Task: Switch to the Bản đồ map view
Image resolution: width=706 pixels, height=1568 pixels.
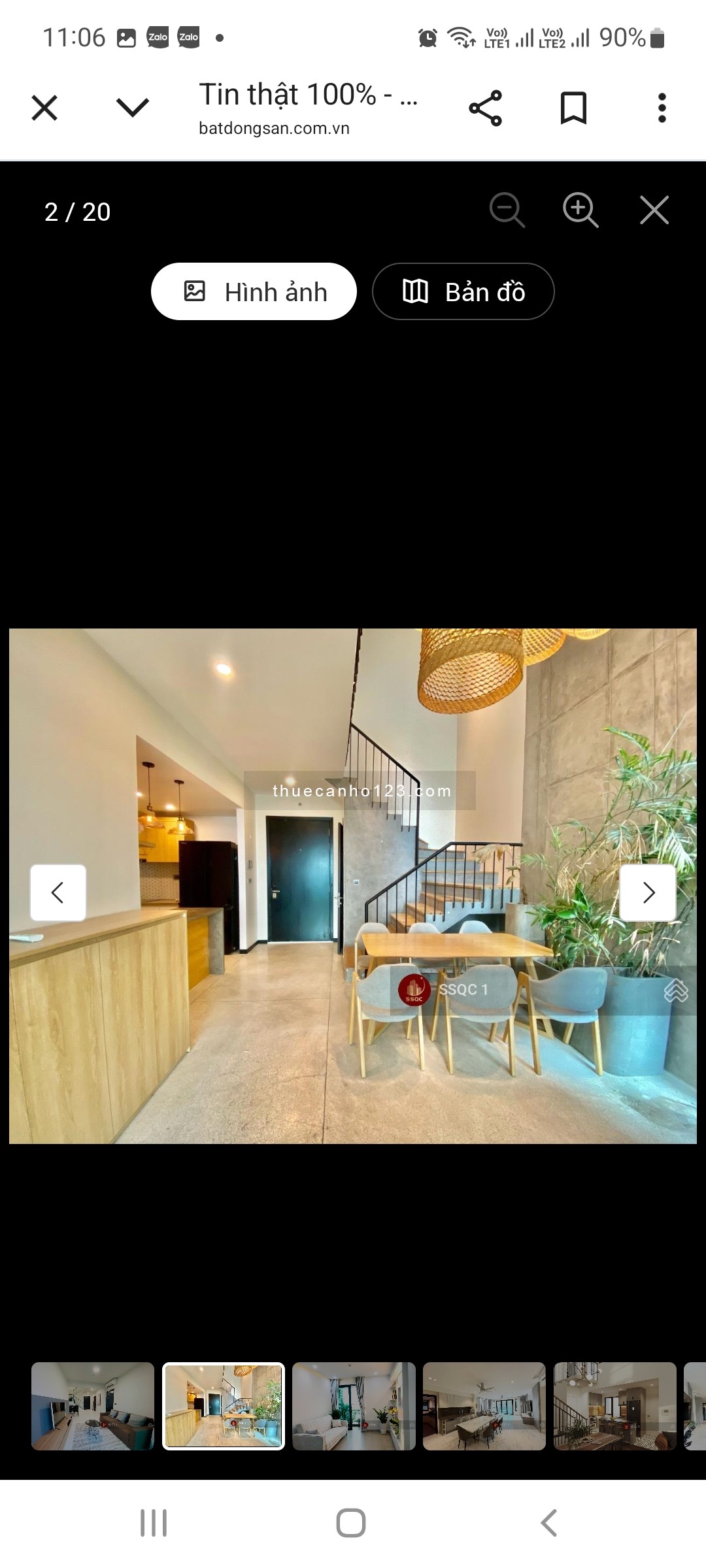Action: click(463, 291)
